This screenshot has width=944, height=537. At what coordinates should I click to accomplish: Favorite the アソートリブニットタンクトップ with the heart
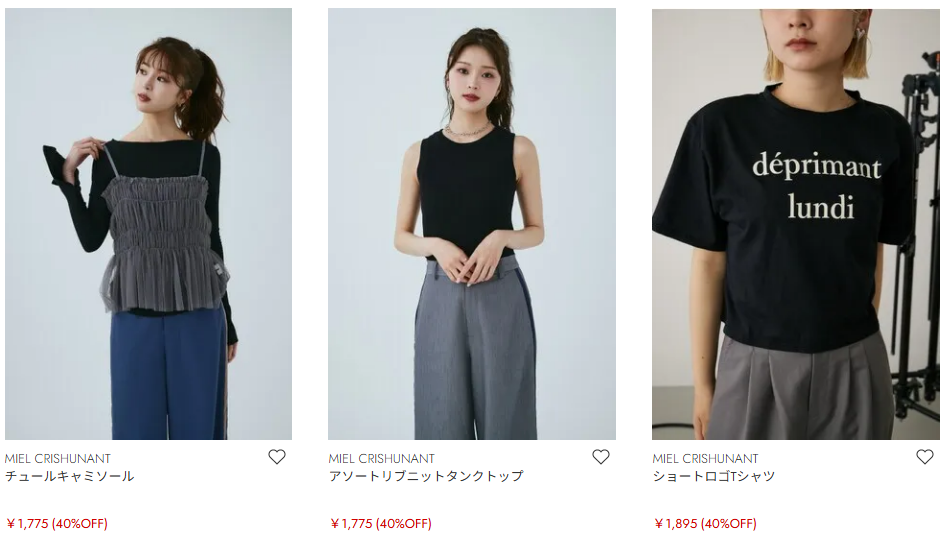click(601, 457)
